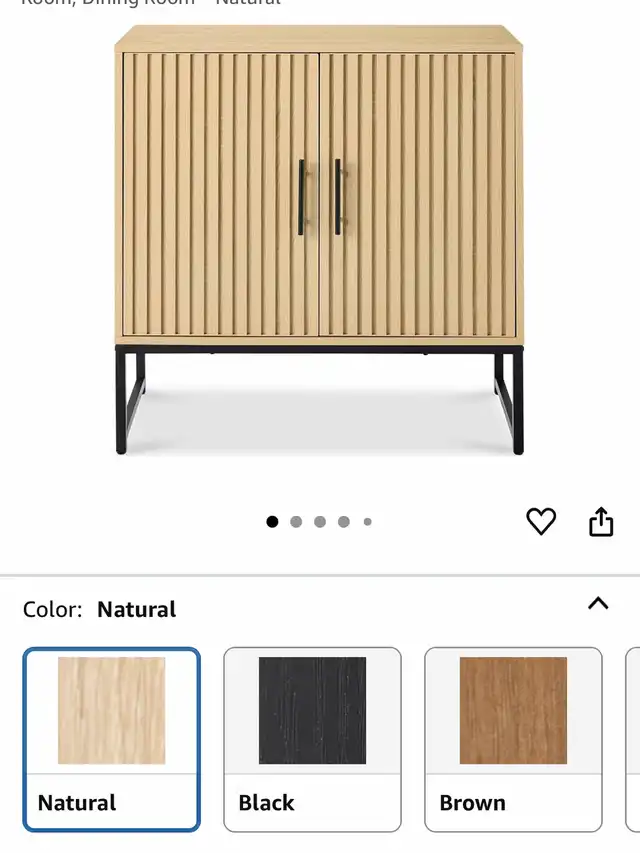Viewport: 640px width, 853px height.
Task: Collapse the Color options section
Action: click(x=598, y=603)
